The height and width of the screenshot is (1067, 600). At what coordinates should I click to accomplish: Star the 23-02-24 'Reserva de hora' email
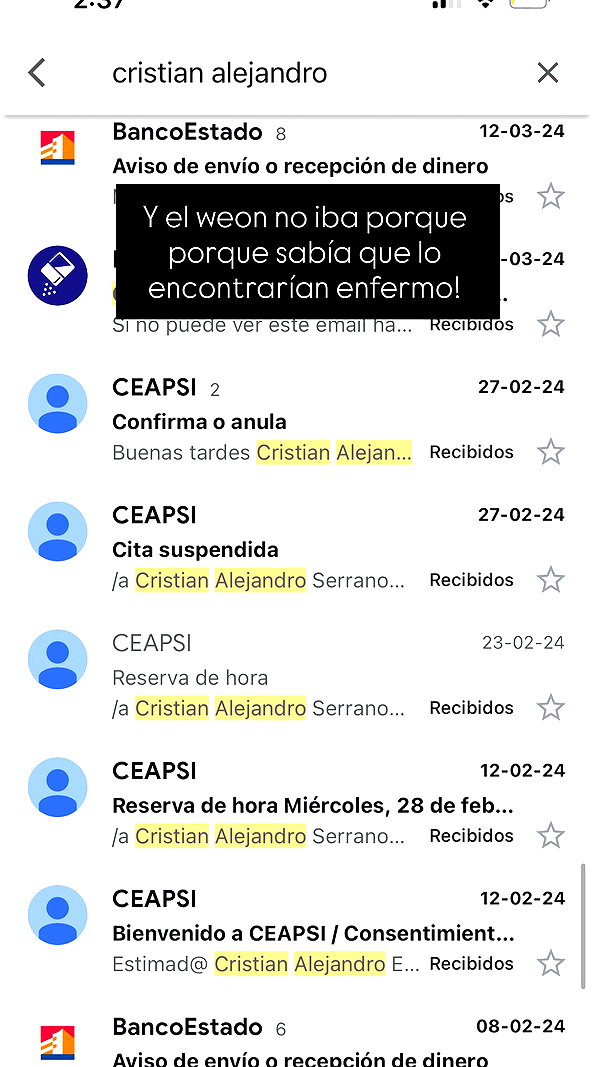click(550, 708)
